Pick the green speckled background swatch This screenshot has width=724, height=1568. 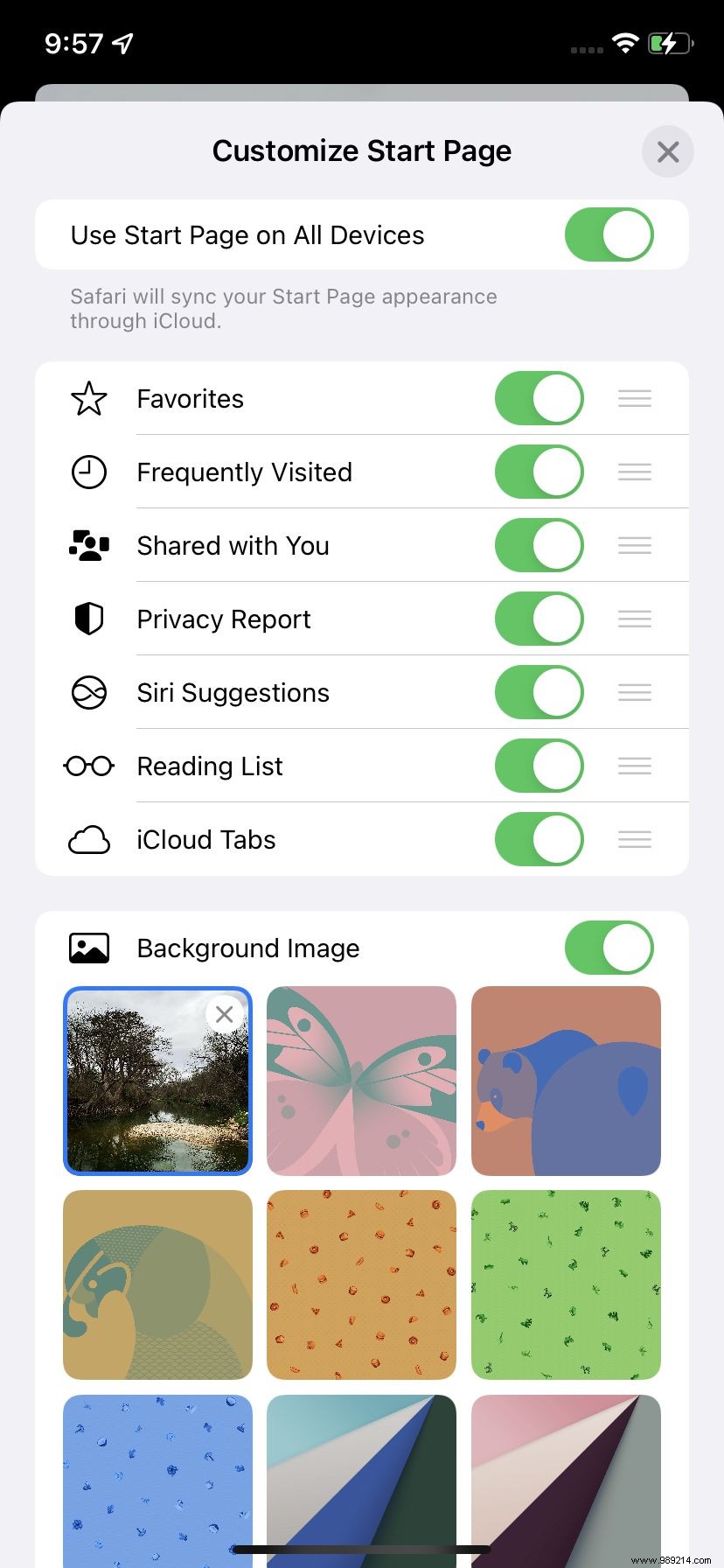coord(565,1284)
